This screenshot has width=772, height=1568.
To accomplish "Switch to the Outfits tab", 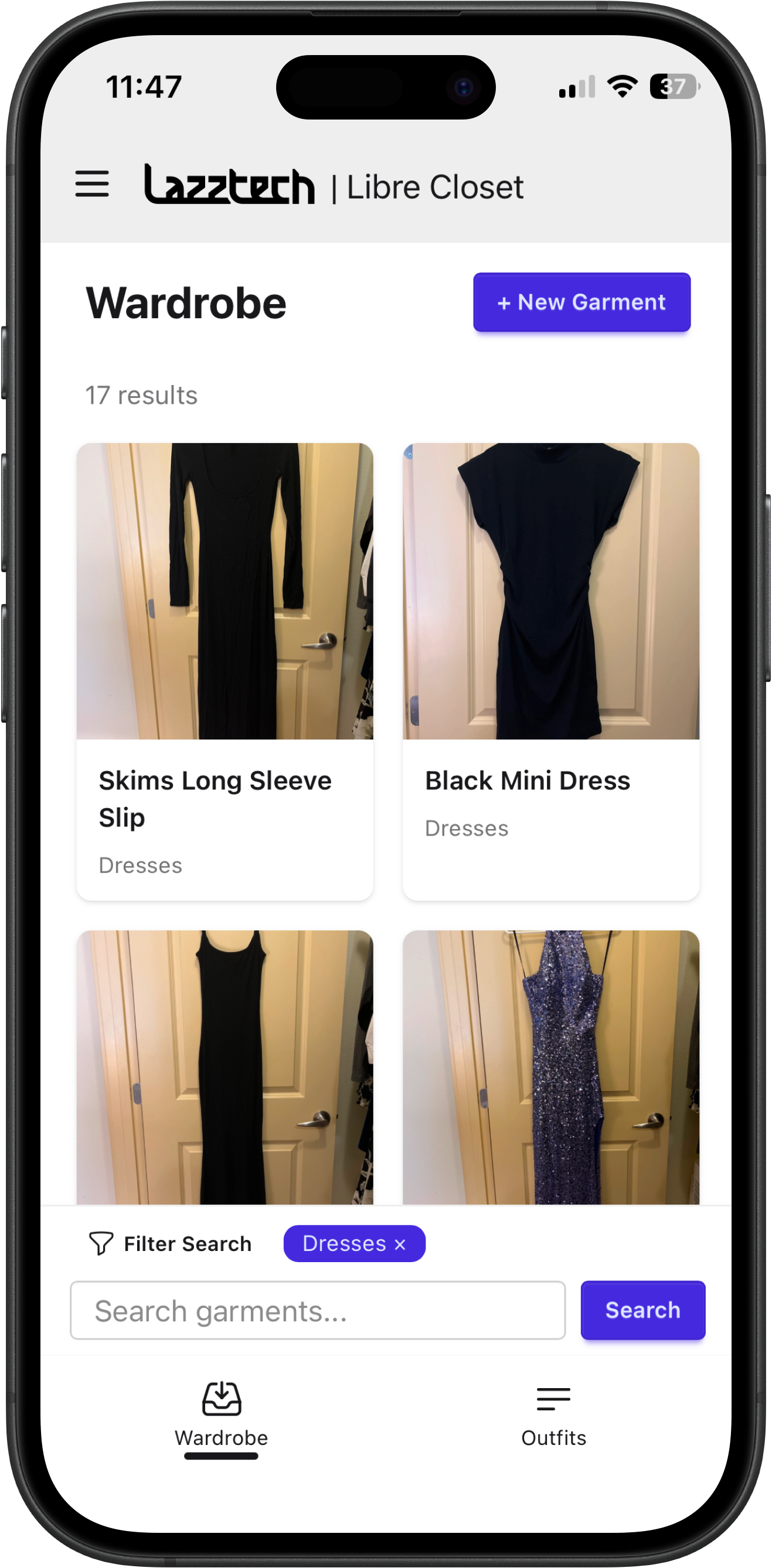I will click(x=552, y=1418).
